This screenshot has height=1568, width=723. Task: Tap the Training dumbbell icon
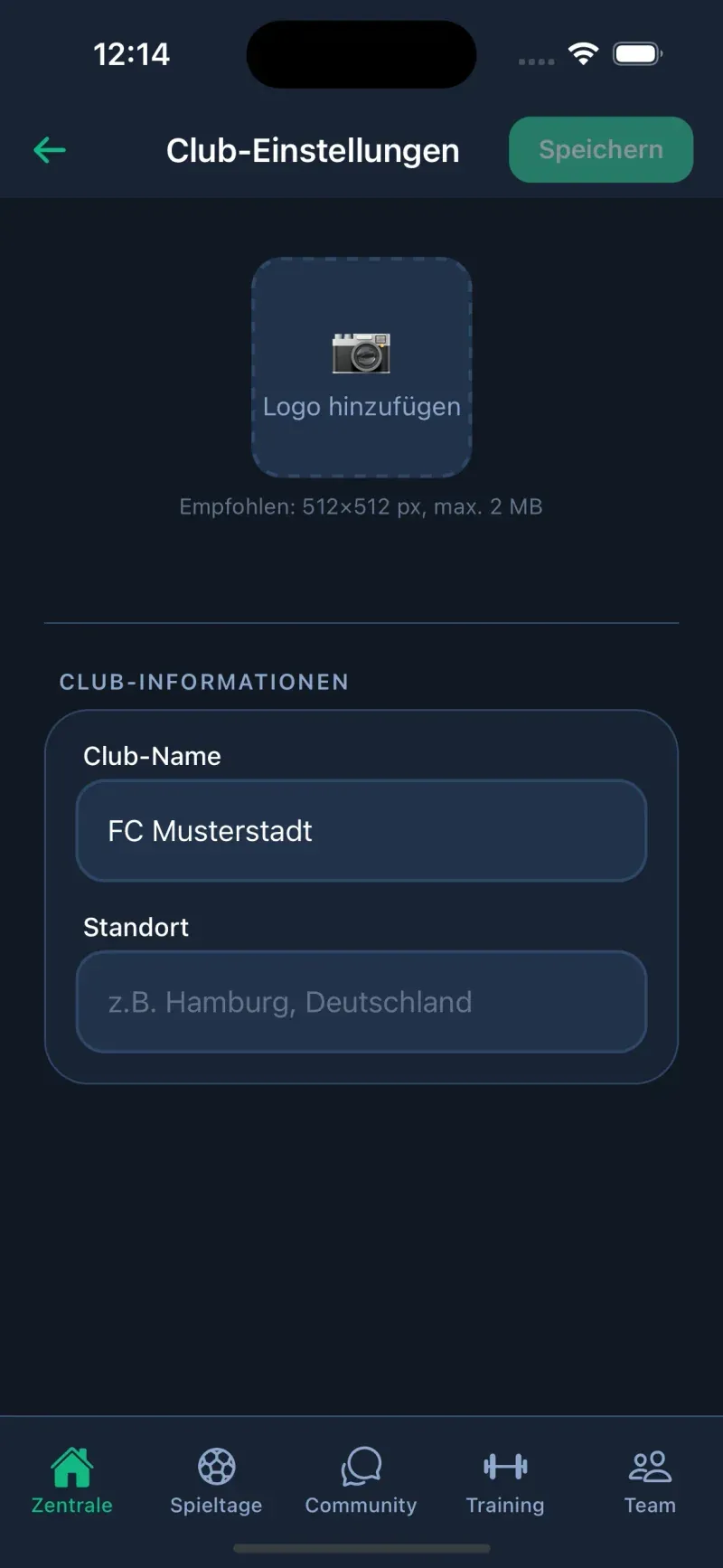[x=504, y=1465]
